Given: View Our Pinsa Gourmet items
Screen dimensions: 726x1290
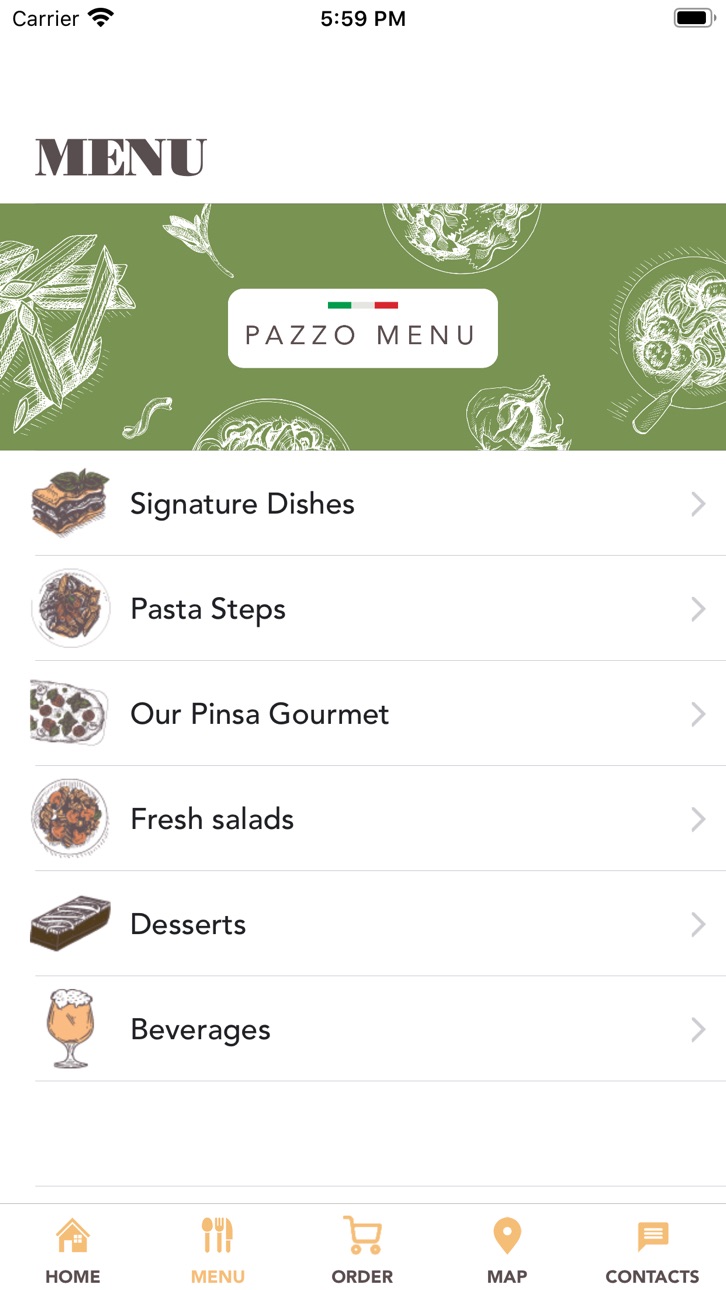Looking at the screenshot, I should point(363,713).
